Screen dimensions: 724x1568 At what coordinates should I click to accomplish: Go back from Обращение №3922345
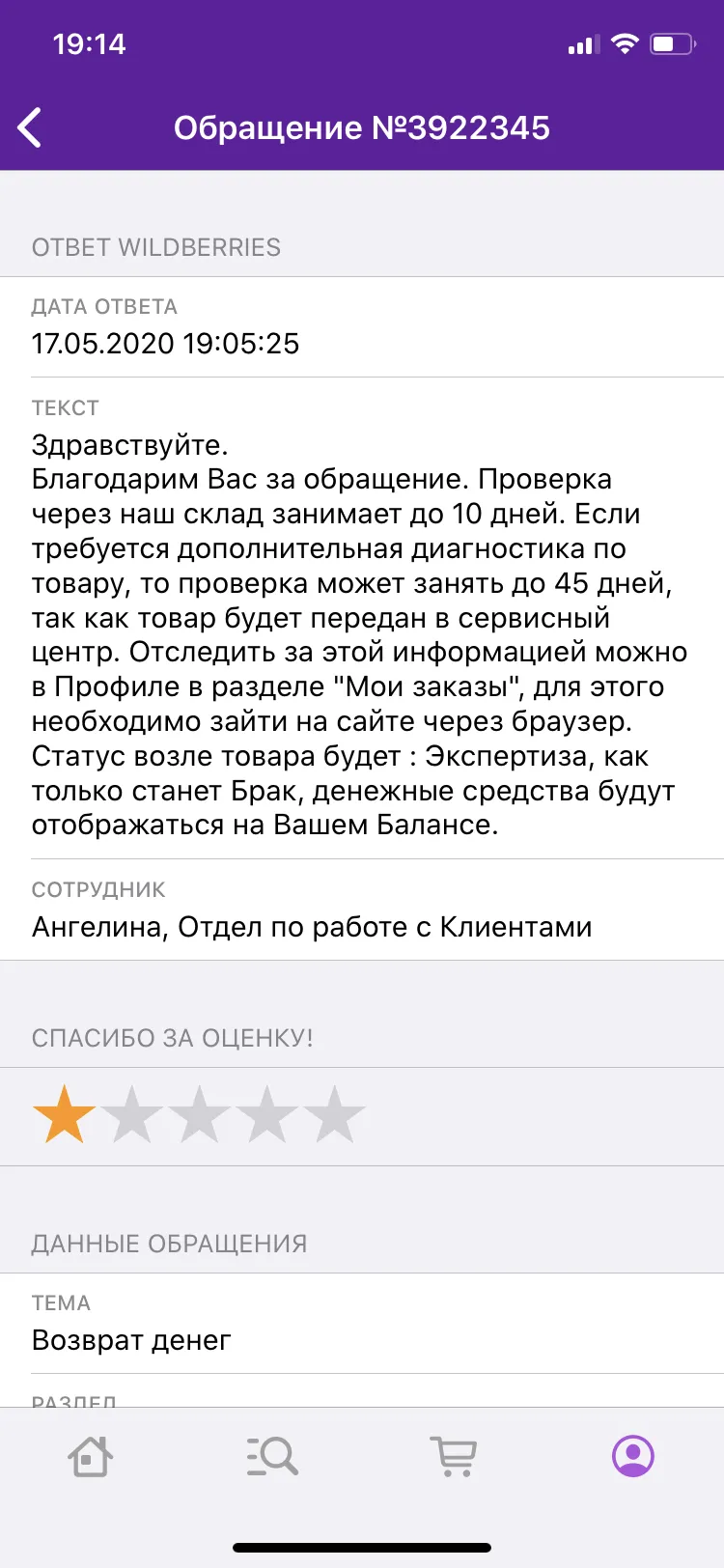(x=30, y=127)
